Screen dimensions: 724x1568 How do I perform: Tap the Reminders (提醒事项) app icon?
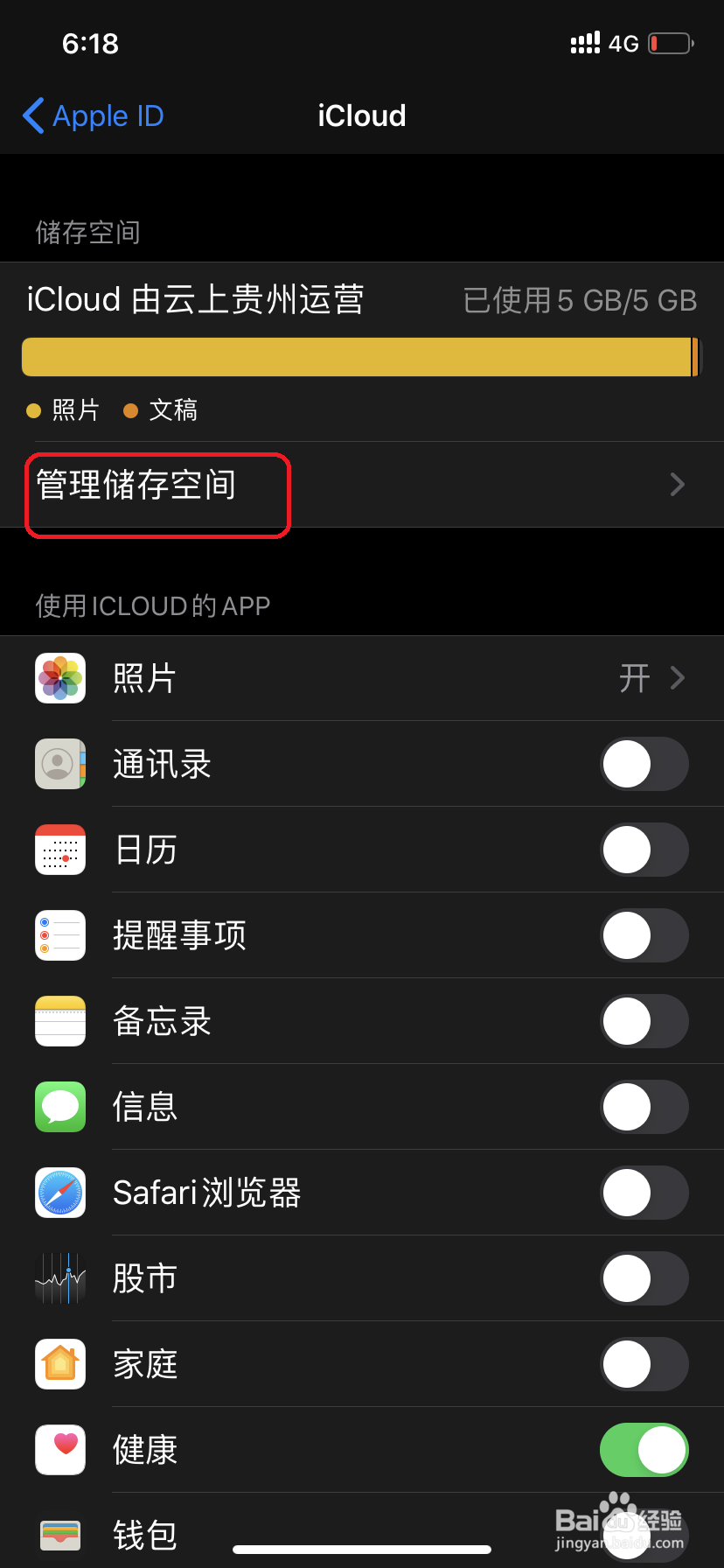click(59, 934)
